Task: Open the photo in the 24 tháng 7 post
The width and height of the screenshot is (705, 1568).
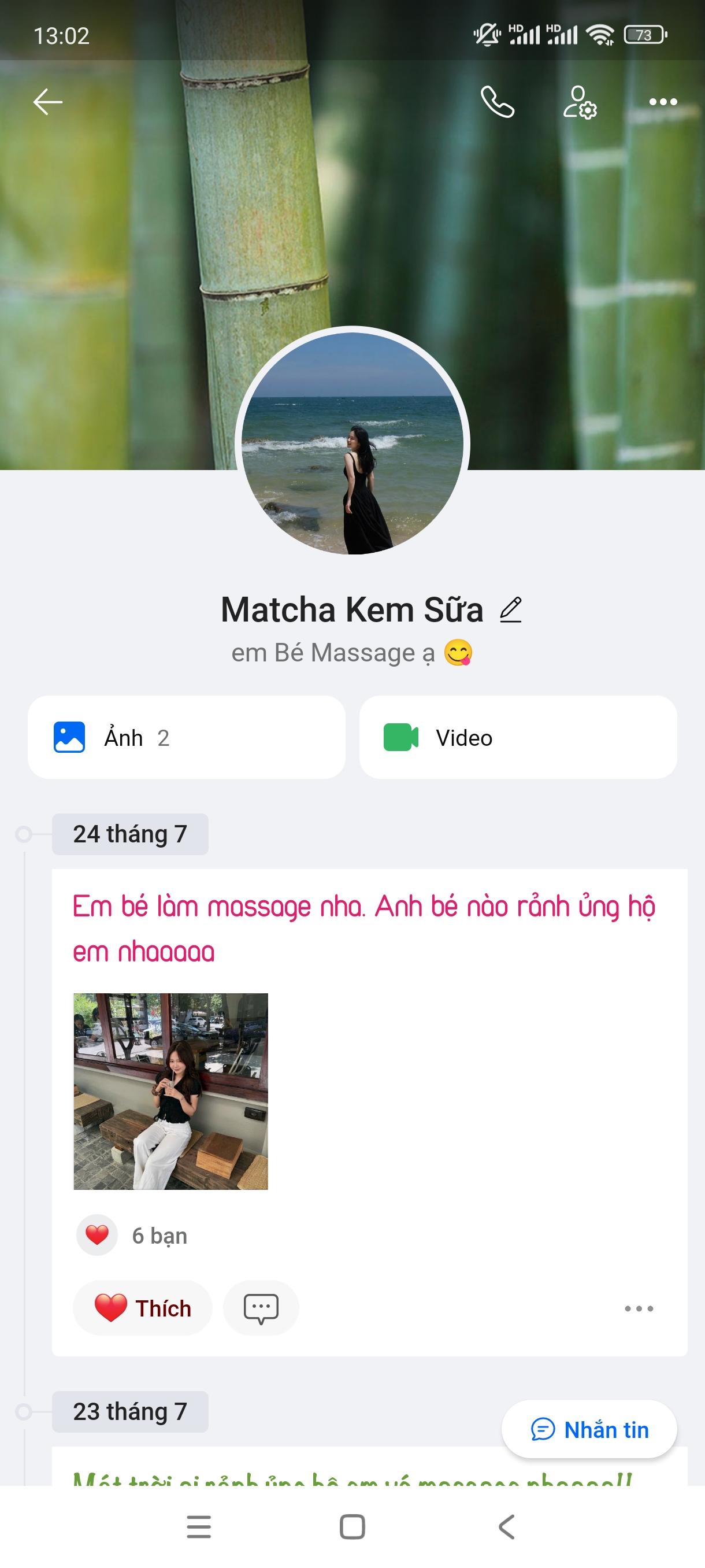Action: 171,1091
